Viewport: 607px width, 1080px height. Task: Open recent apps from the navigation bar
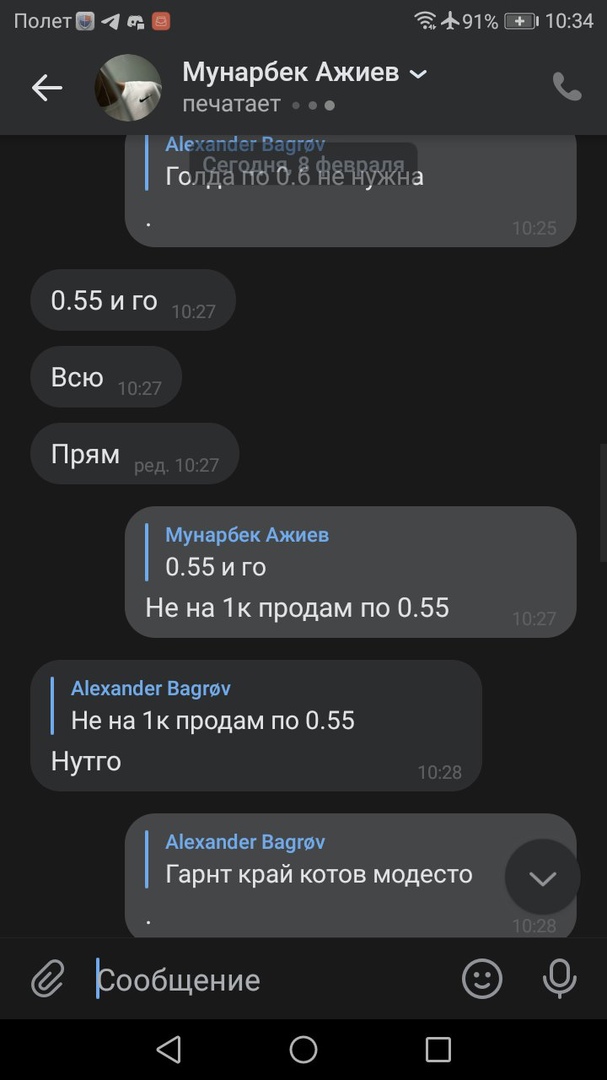438,1049
